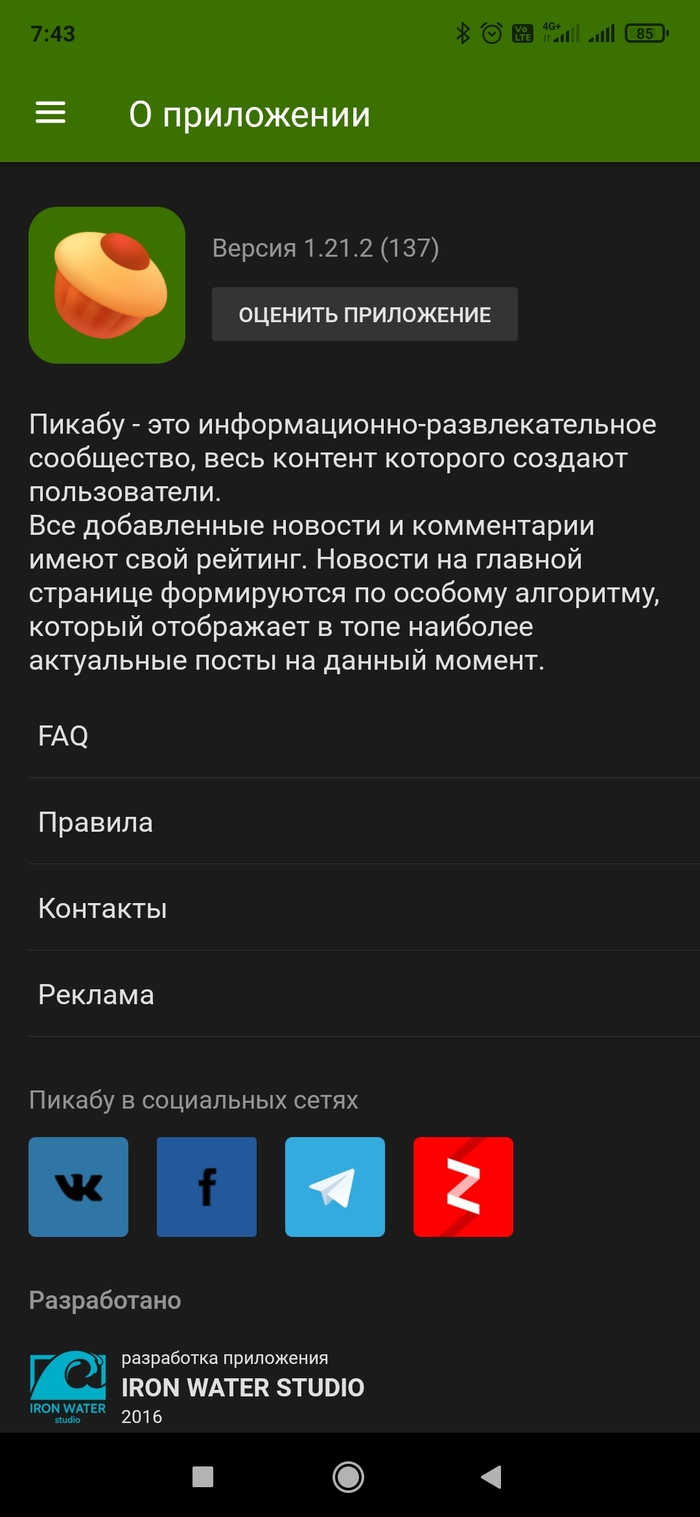Go to the home screen via system home
This screenshot has height=1517, width=700.
348,1476
